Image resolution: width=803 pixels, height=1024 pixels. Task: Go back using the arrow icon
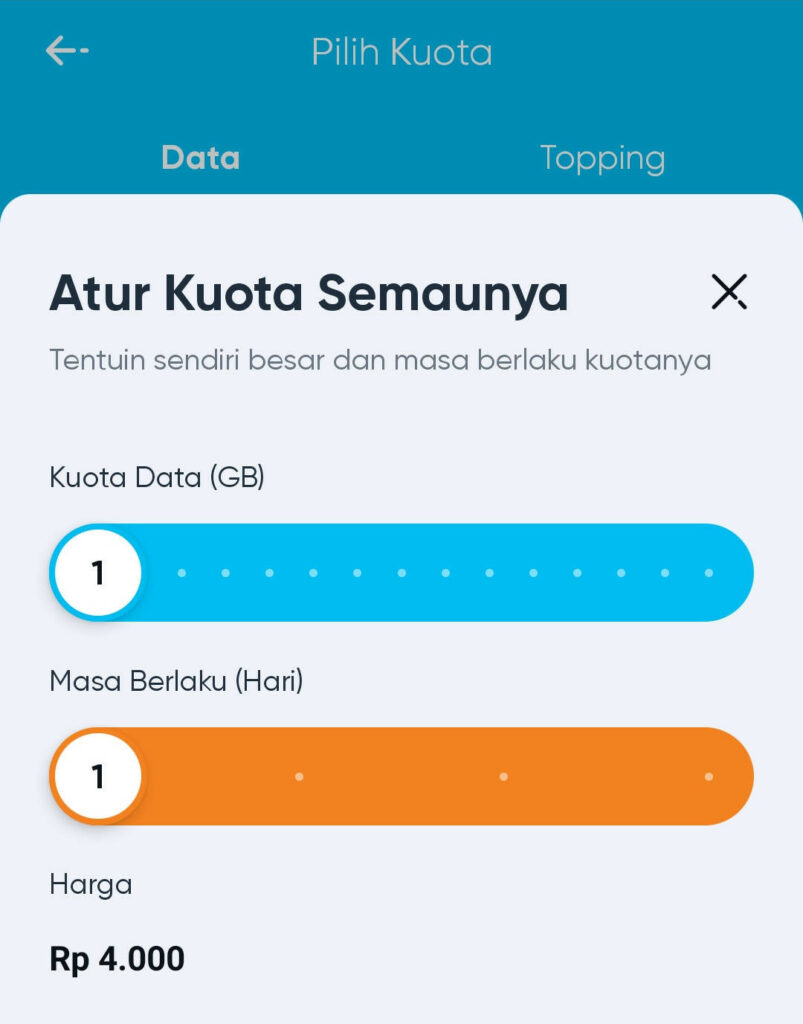click(66, 51)
